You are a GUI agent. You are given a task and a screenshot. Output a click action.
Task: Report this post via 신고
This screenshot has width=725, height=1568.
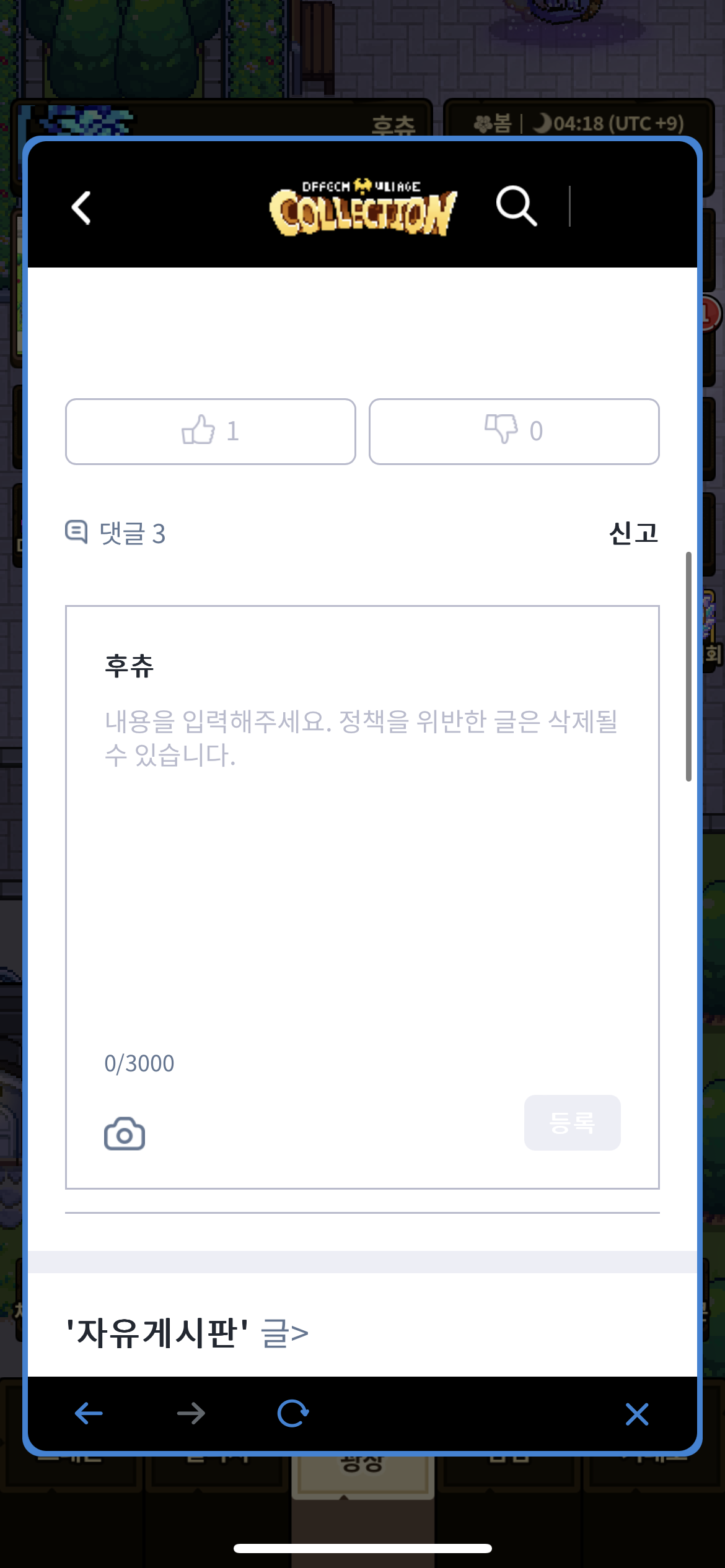pyautogui.click(x=633, y=533)
